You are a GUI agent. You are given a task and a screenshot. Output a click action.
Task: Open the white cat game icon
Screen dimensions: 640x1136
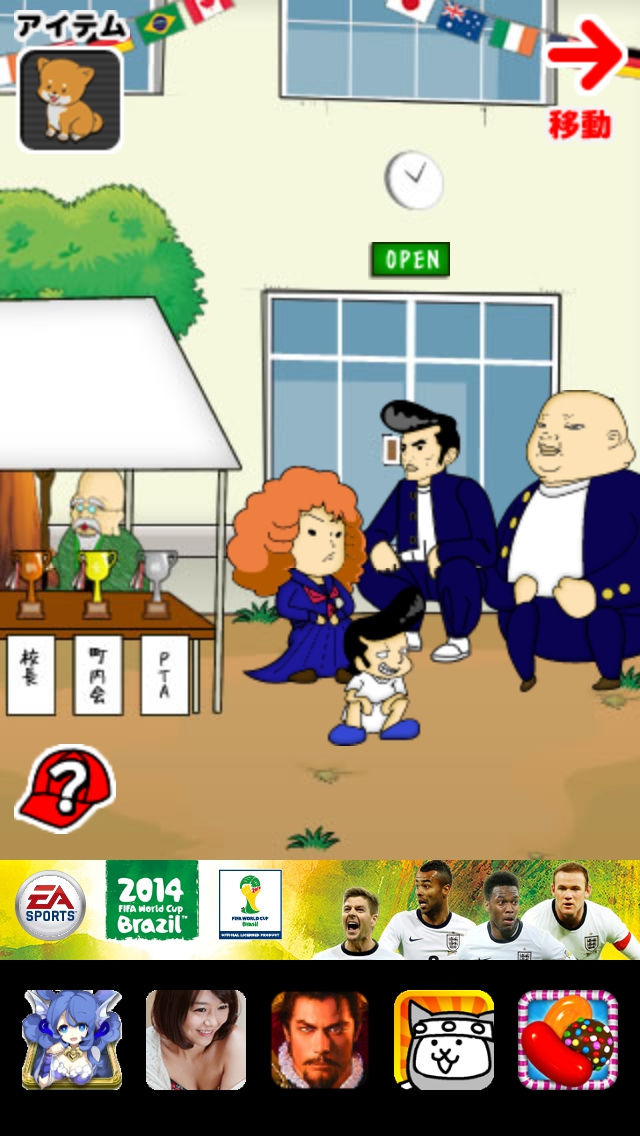click(x=444, y=1039)
